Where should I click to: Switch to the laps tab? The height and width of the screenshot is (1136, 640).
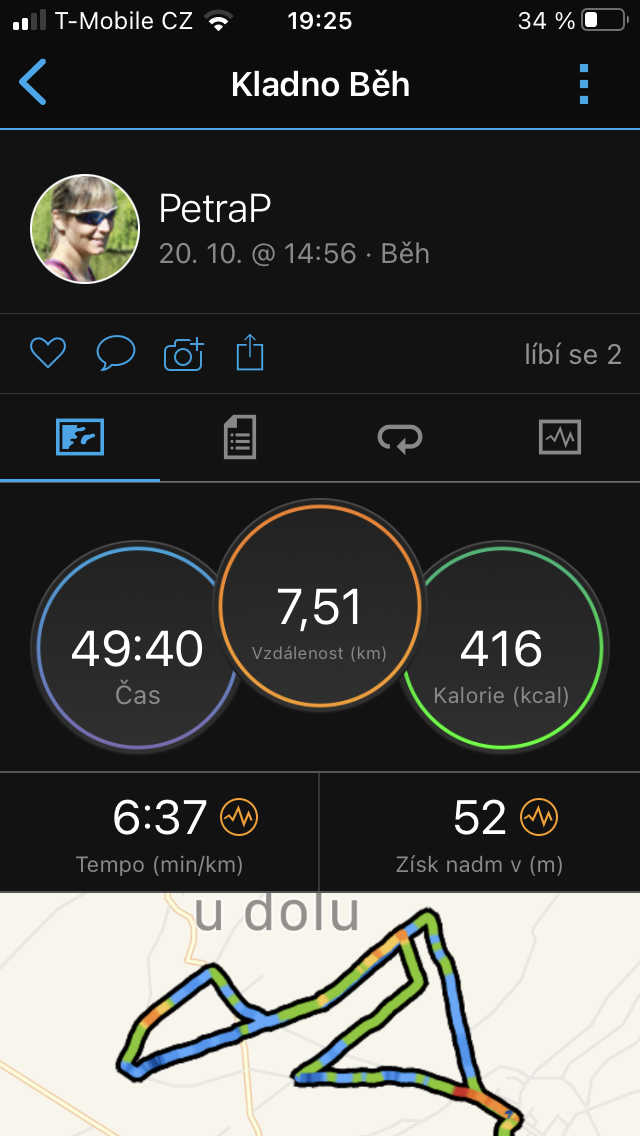pos(400,438)
